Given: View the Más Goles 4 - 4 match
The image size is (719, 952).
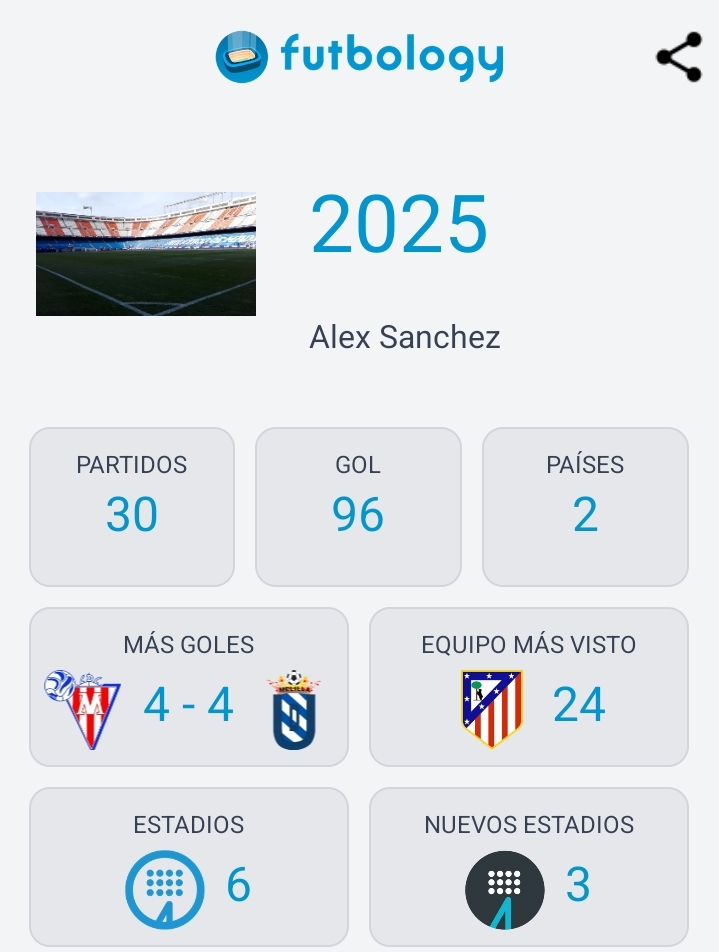Looking at the screenshot, I should coord(189,687).
